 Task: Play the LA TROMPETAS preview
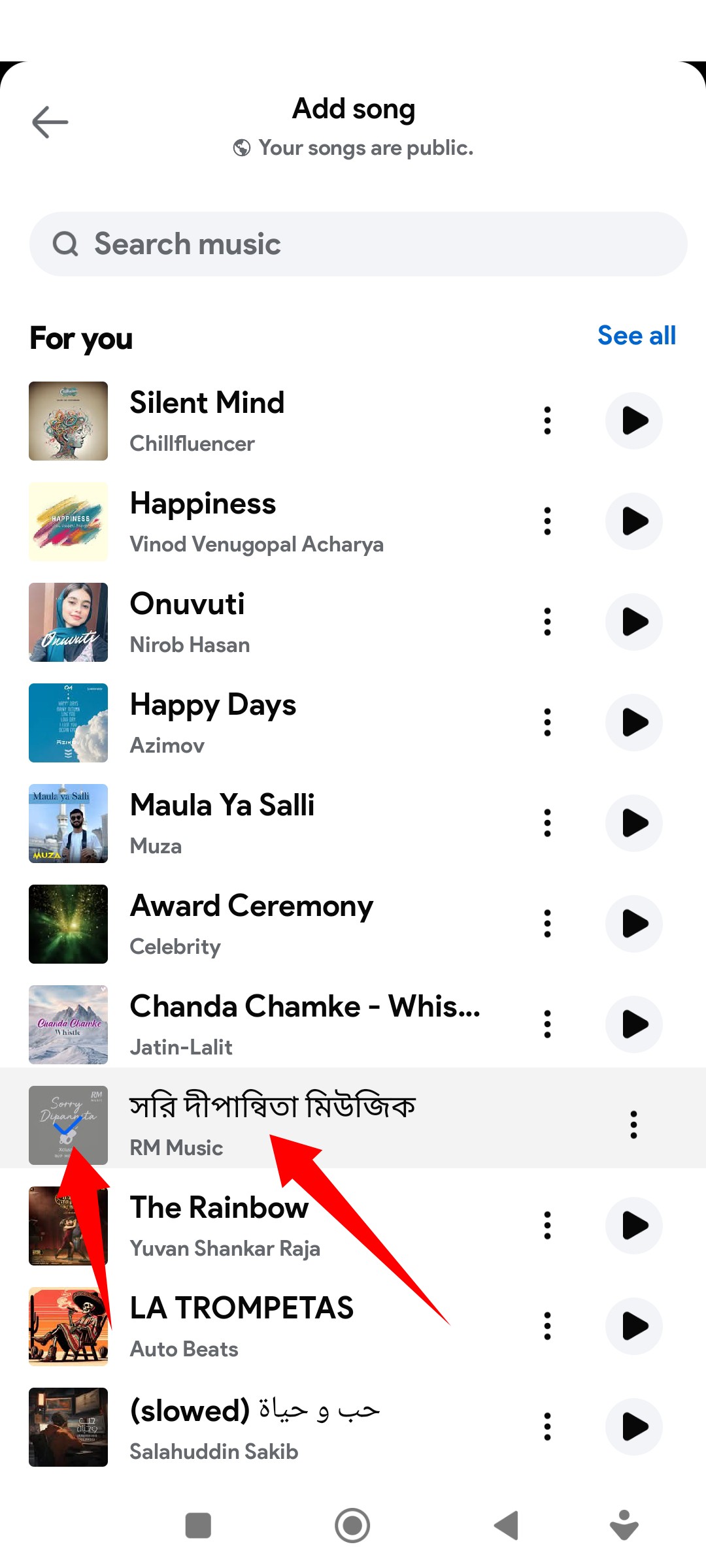click(633, 1326)
